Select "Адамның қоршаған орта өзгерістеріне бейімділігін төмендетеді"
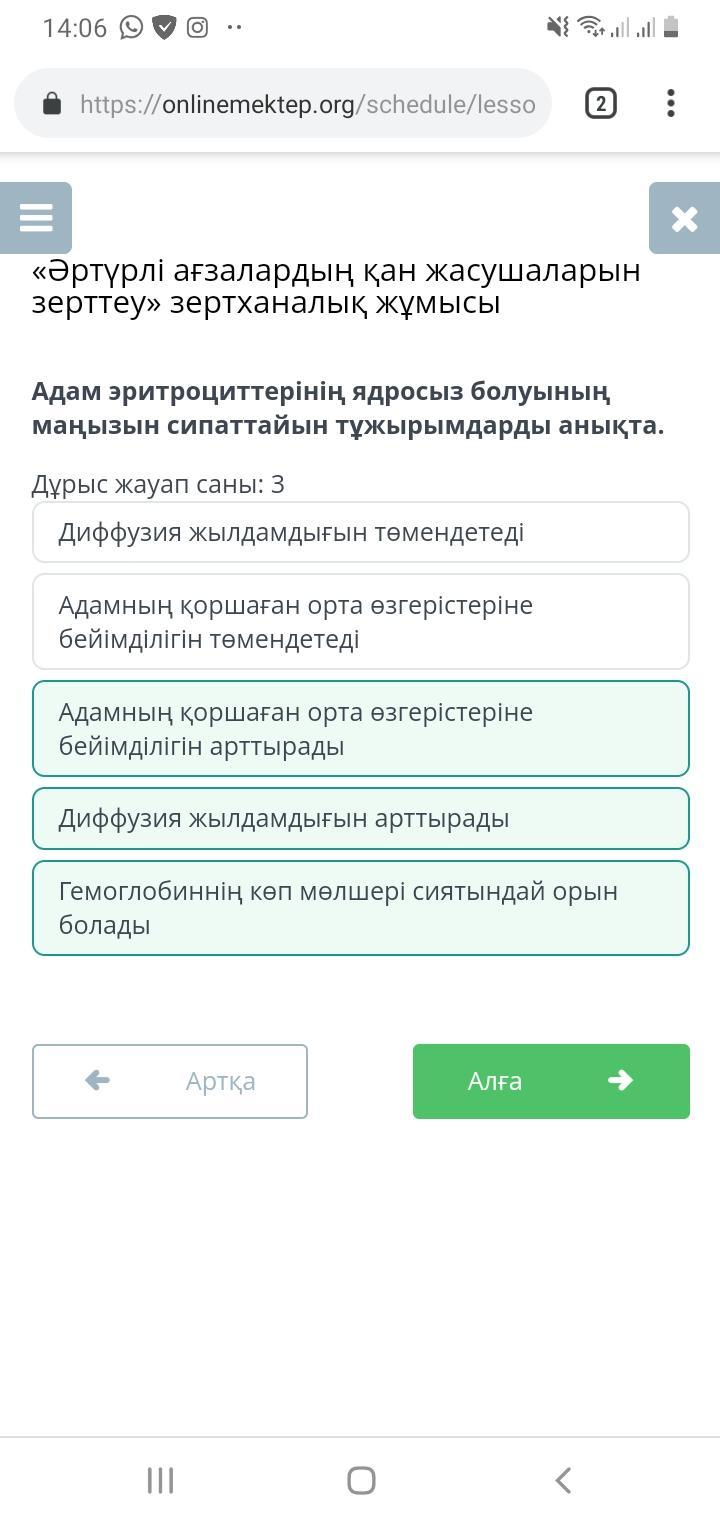This screenshot has width=720, height=1520. pos(361,621)
